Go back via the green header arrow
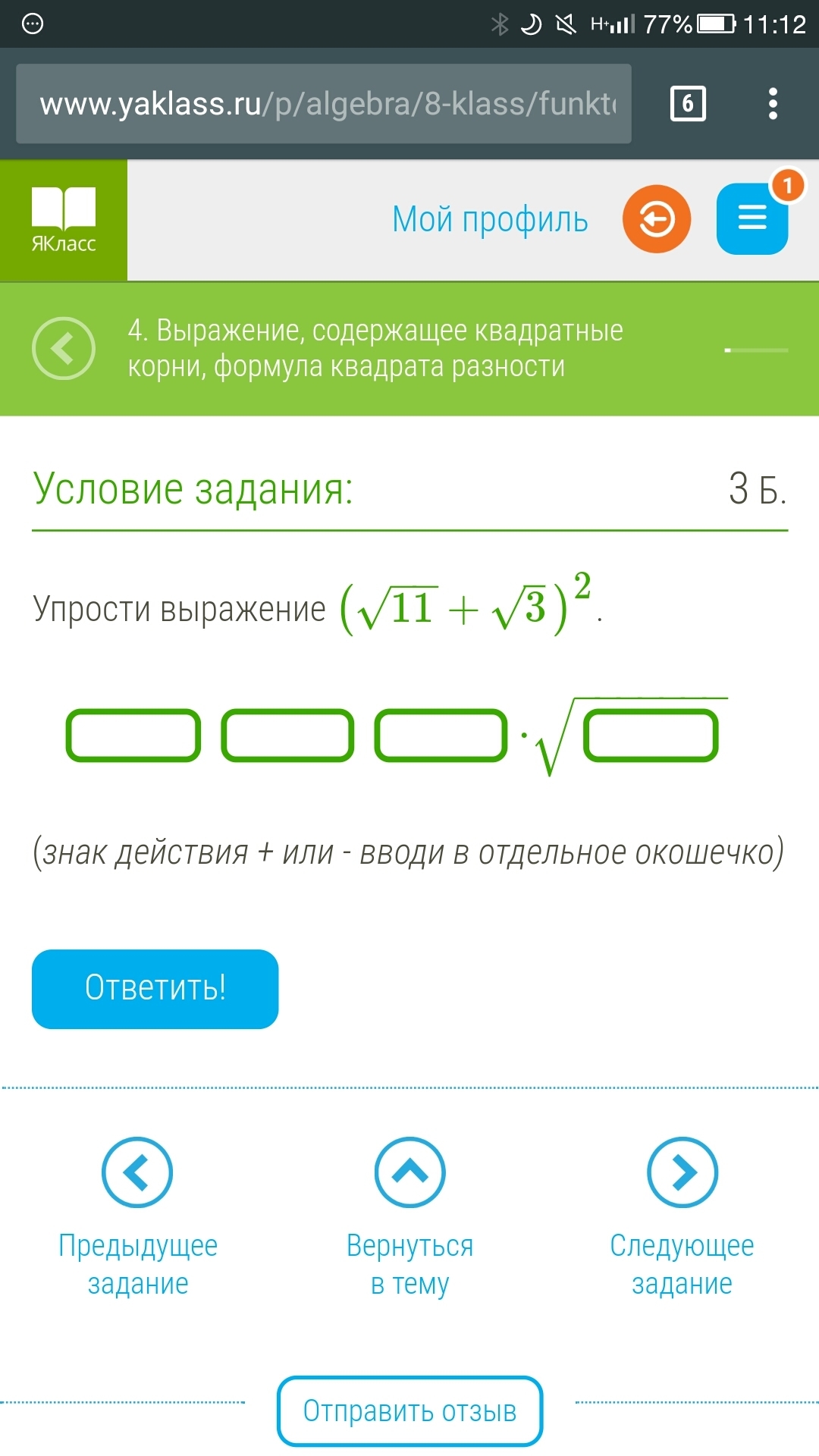This screenshot has height=1456, width=819. [x=64, y=348]
